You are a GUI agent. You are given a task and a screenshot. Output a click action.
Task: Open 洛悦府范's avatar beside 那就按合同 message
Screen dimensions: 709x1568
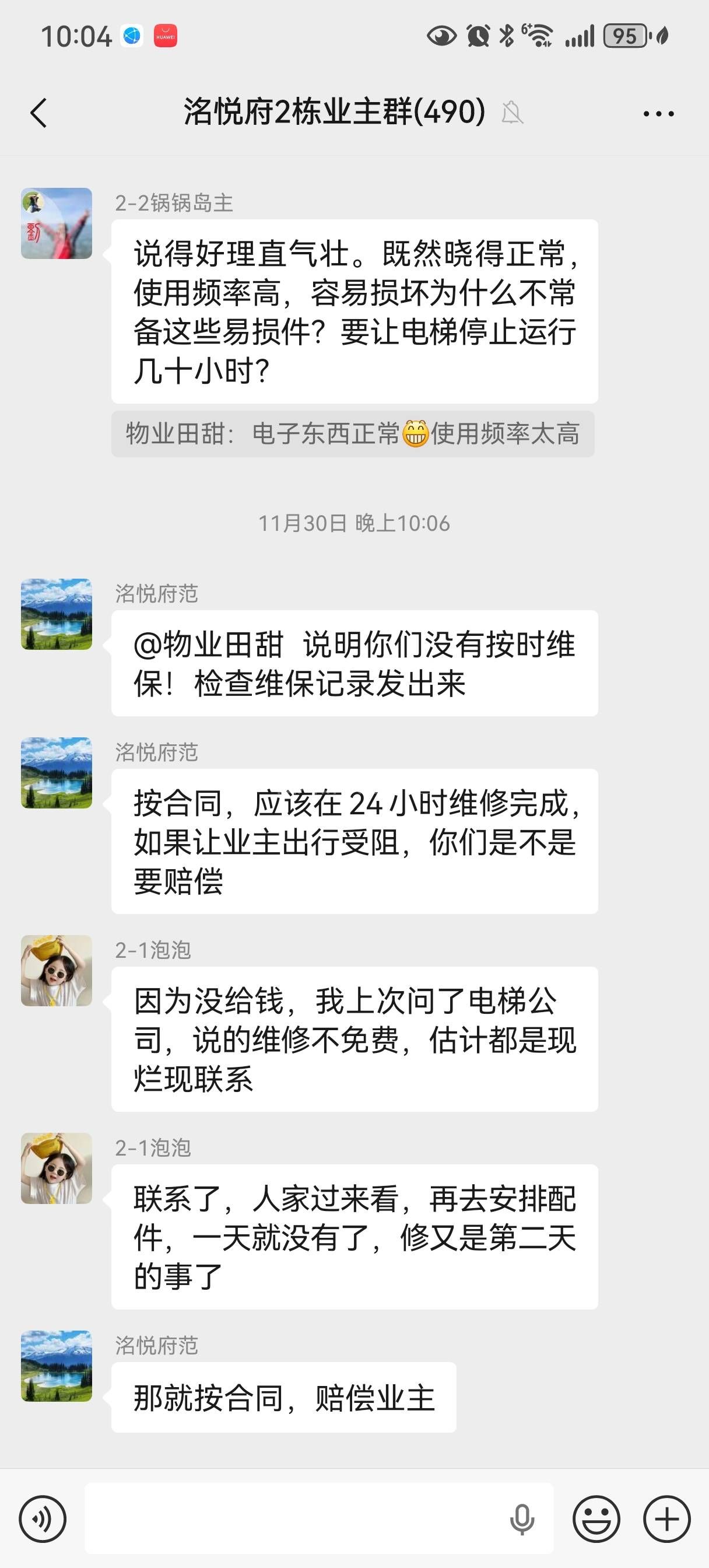coord(57,1366)
